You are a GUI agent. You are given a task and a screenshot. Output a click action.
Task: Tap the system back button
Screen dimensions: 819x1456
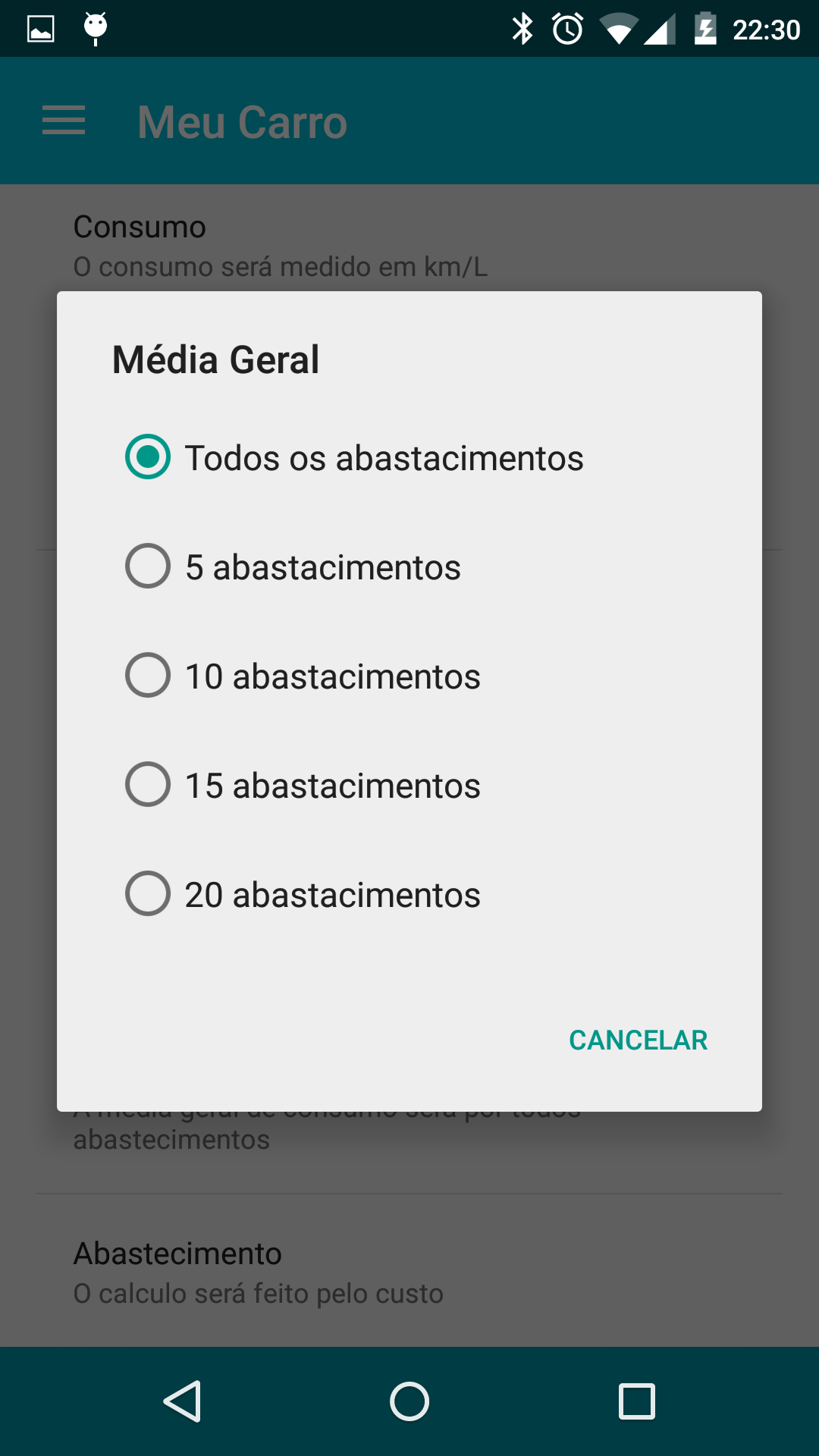[x=182, y=1401]
